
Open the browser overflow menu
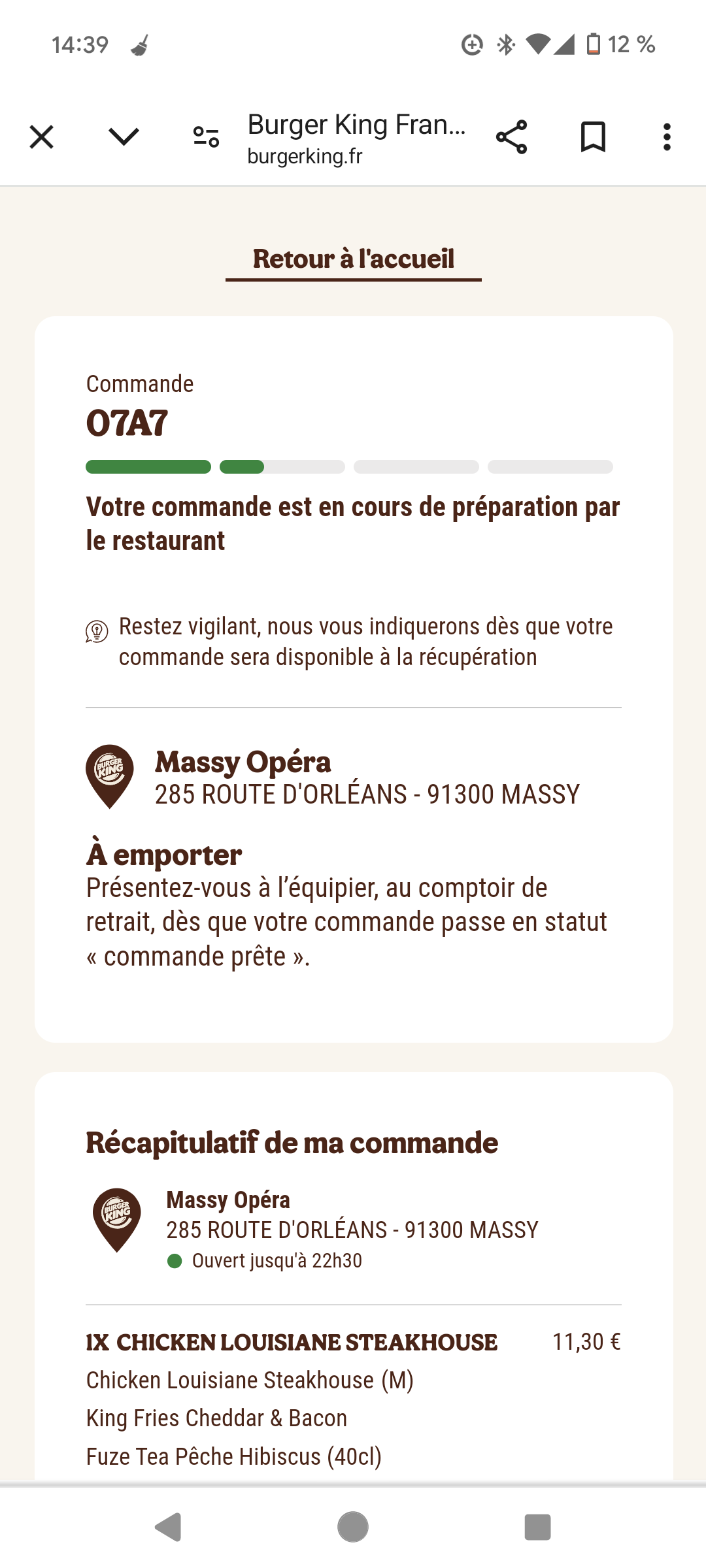[x=667, y=137]
